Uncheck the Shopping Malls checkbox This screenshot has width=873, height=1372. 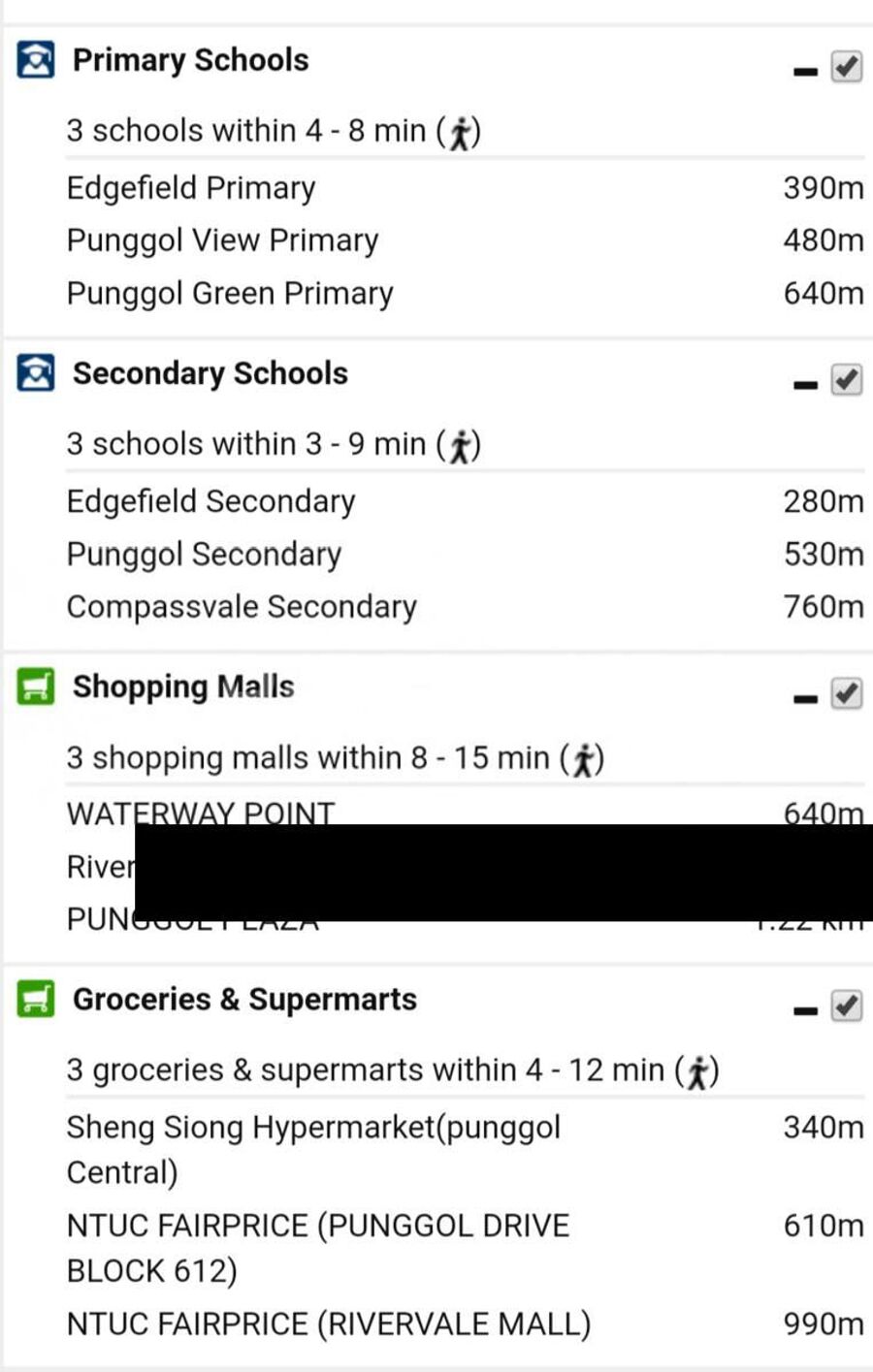pyautogui.click(x=846, y=694)
